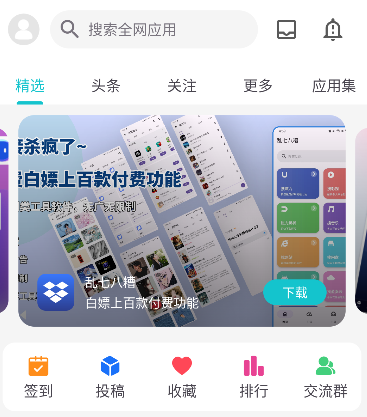Viewport: 367px width, 417px height.
Task: Open the inbox tray icon
Action: (286, 30)
